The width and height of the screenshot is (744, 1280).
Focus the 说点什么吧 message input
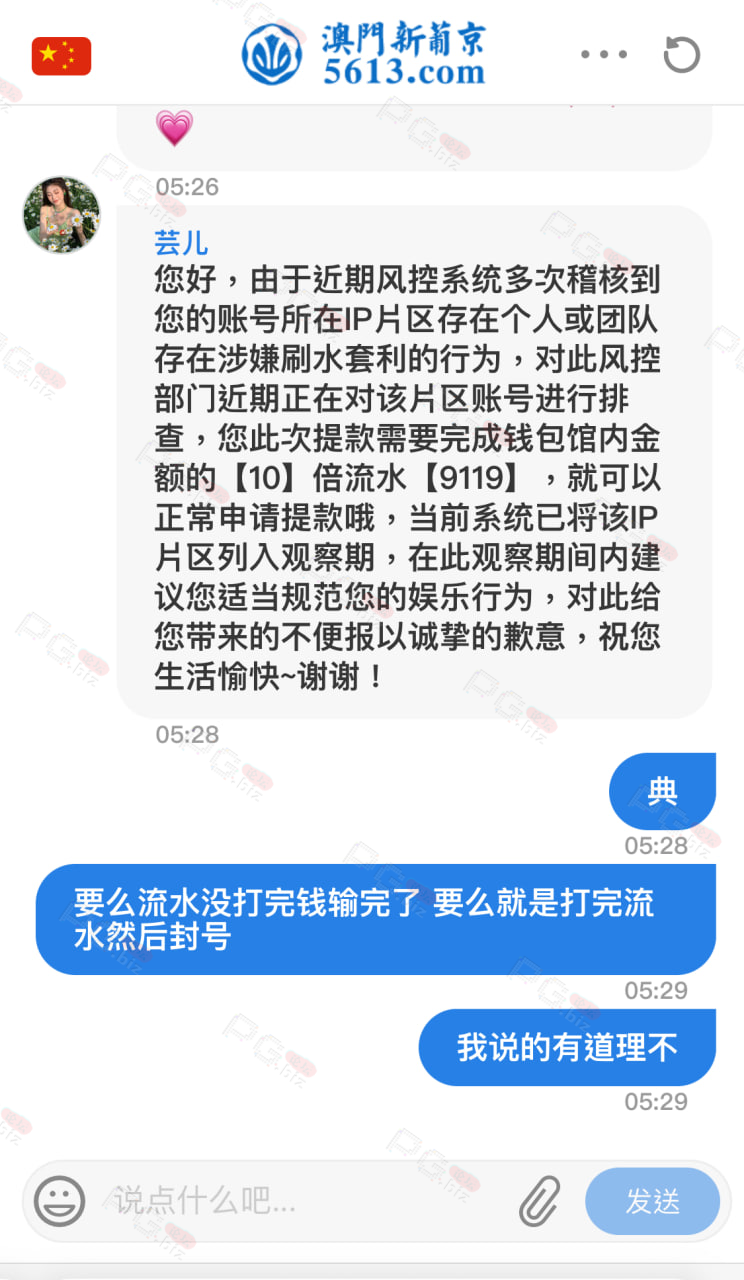tap(300, 1200)
